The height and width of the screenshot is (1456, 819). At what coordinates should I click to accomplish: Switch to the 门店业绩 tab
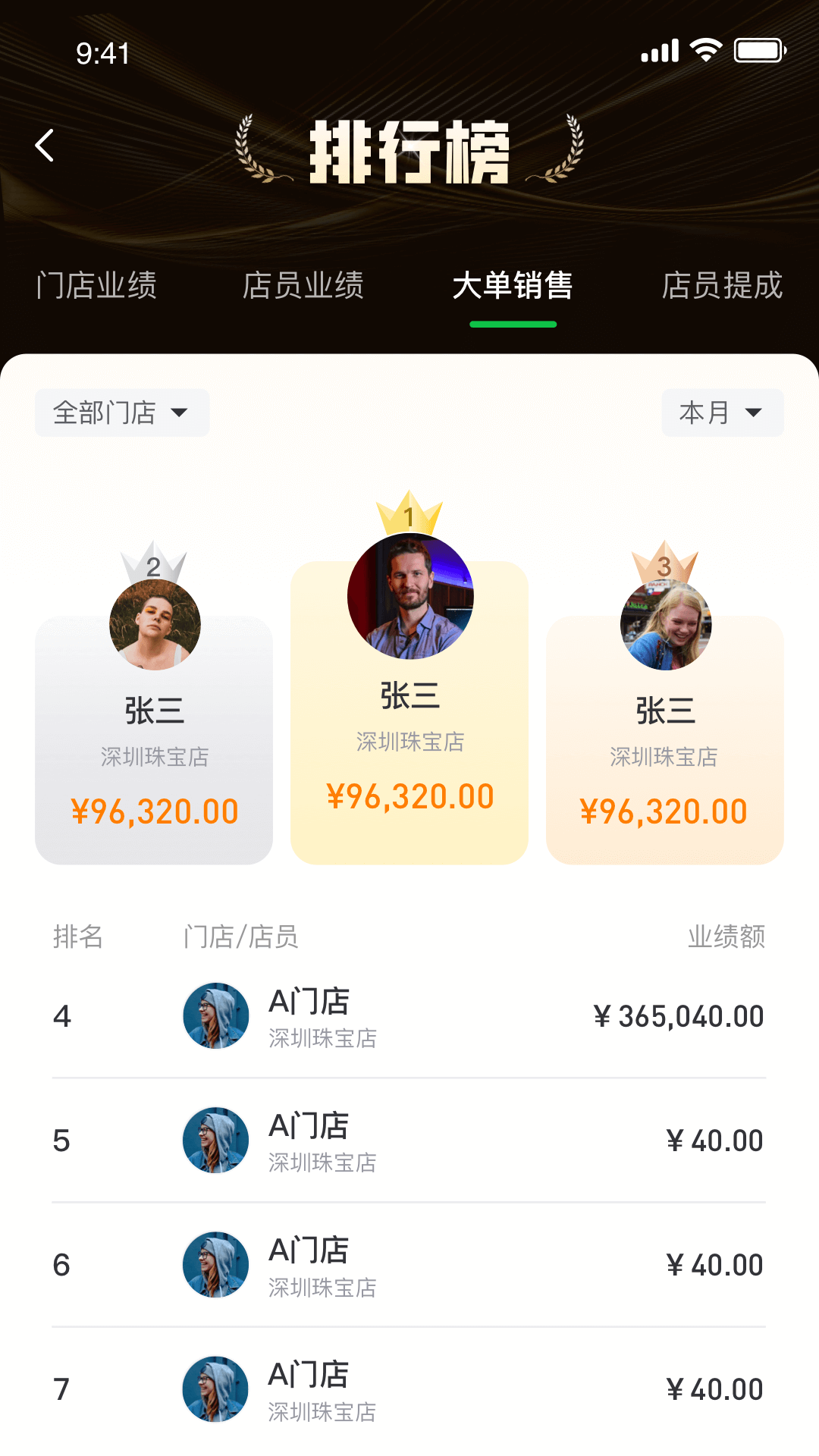[98, 287]
